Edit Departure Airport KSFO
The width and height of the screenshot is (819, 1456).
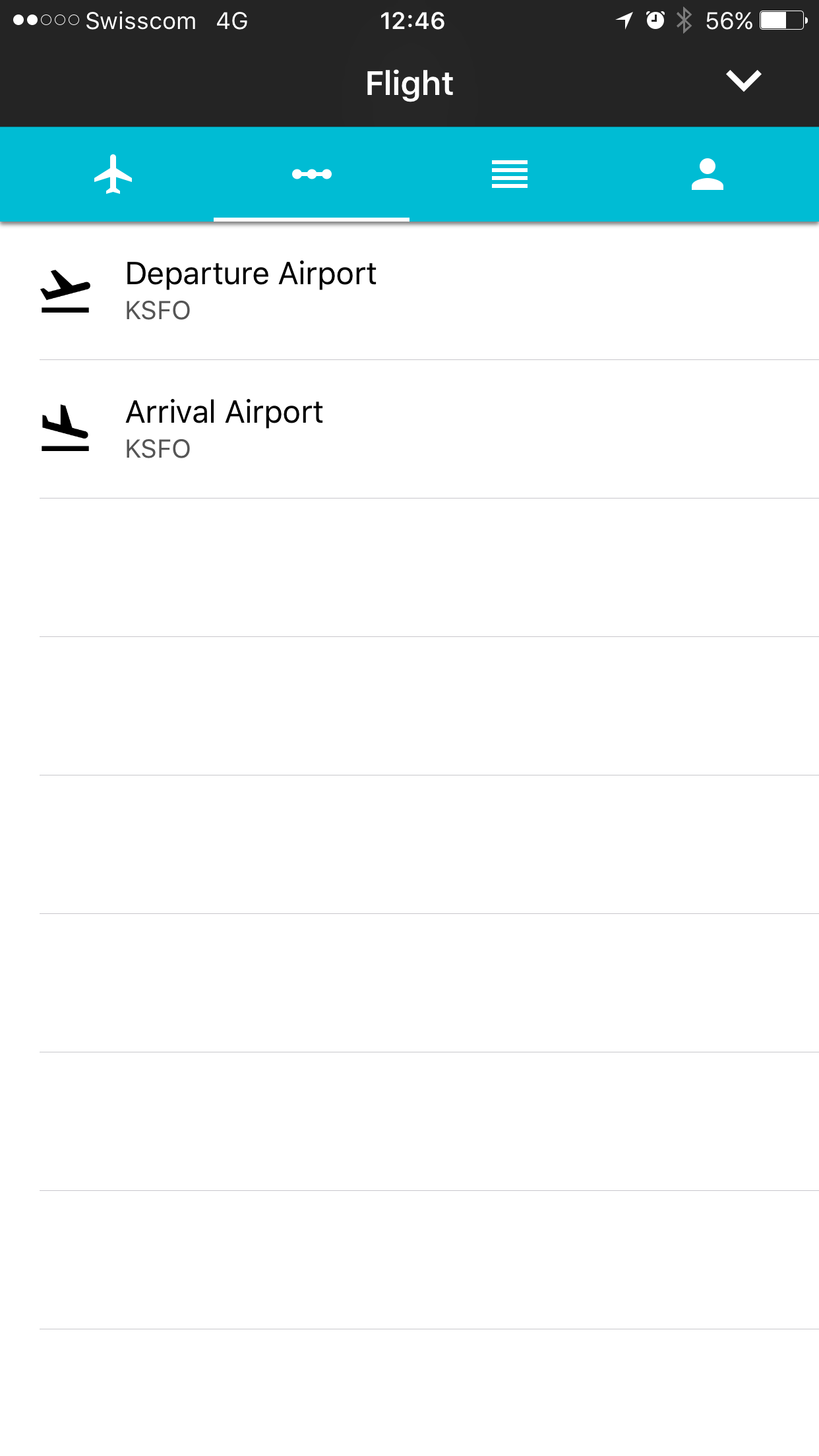pos(409,291)
